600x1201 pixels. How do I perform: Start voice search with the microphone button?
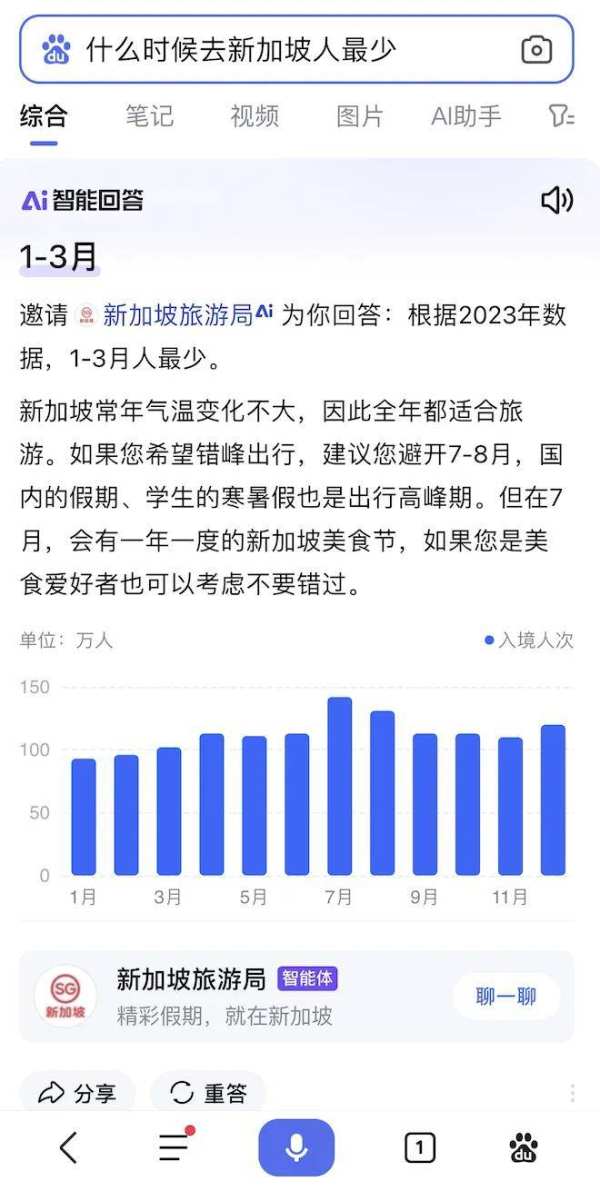296,1147
